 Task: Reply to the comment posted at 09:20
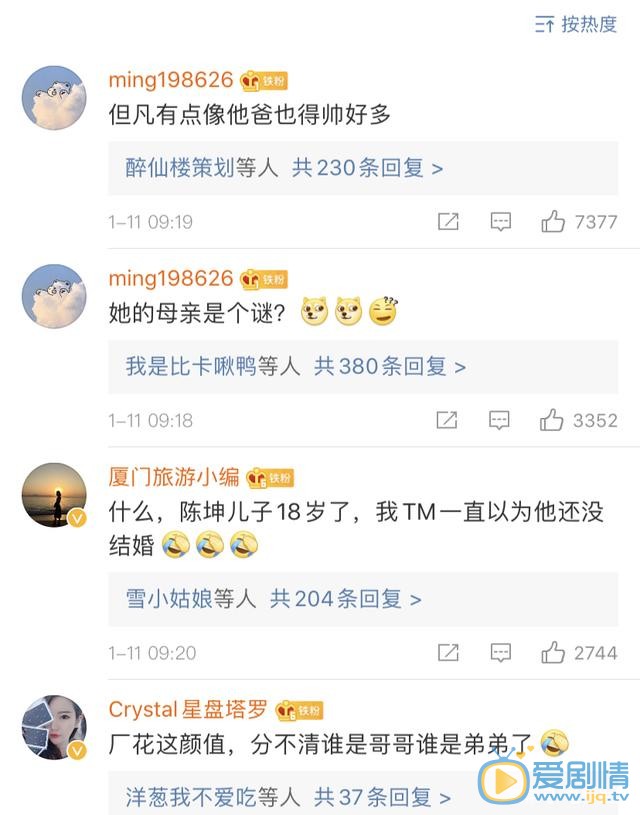click(500, 653)
